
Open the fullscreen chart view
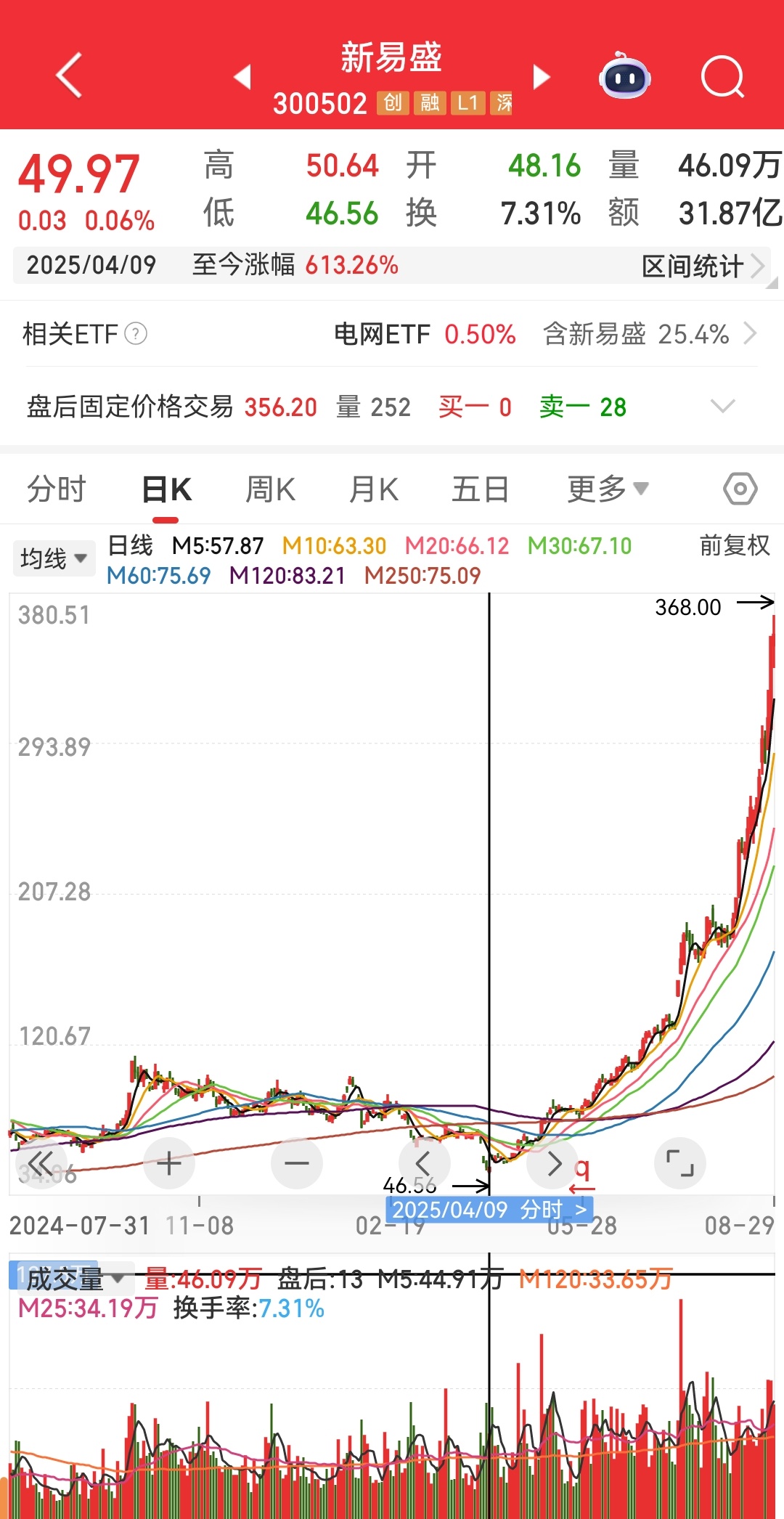pos(679,1163)
